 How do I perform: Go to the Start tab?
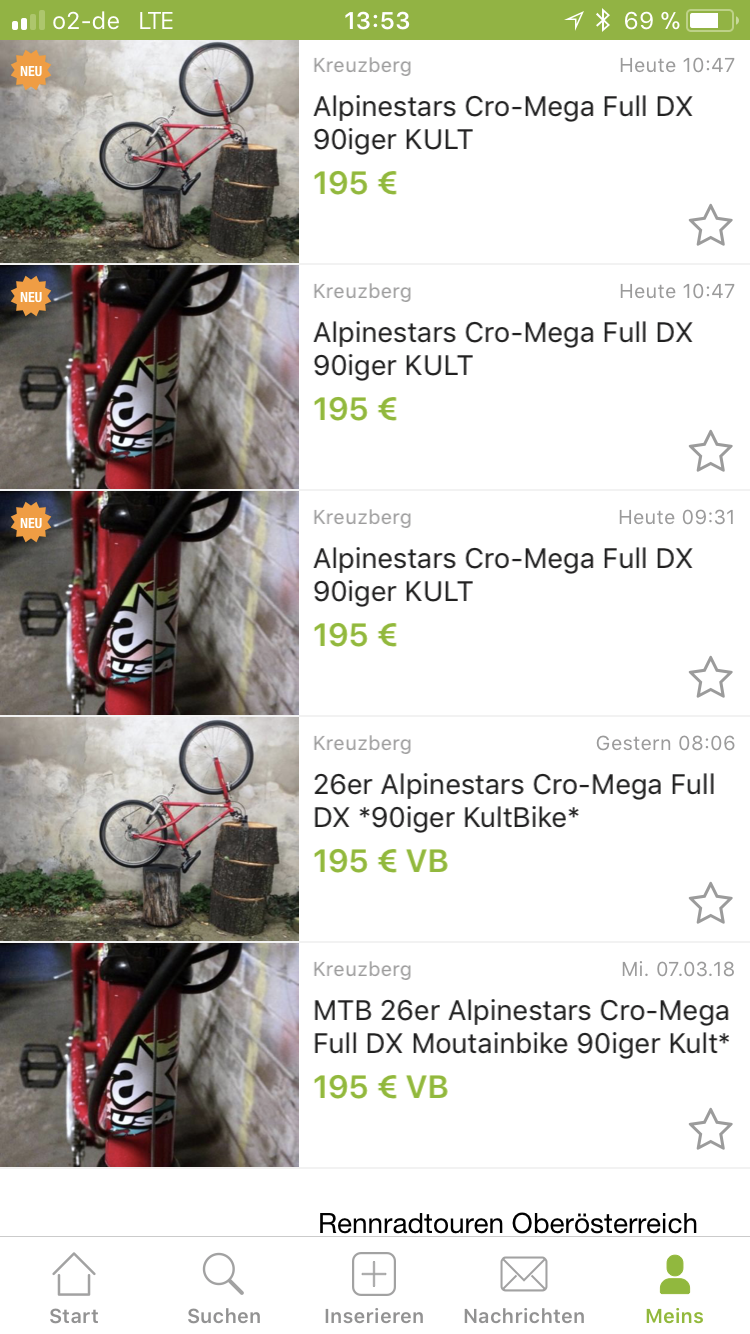tap(74, 1288)
